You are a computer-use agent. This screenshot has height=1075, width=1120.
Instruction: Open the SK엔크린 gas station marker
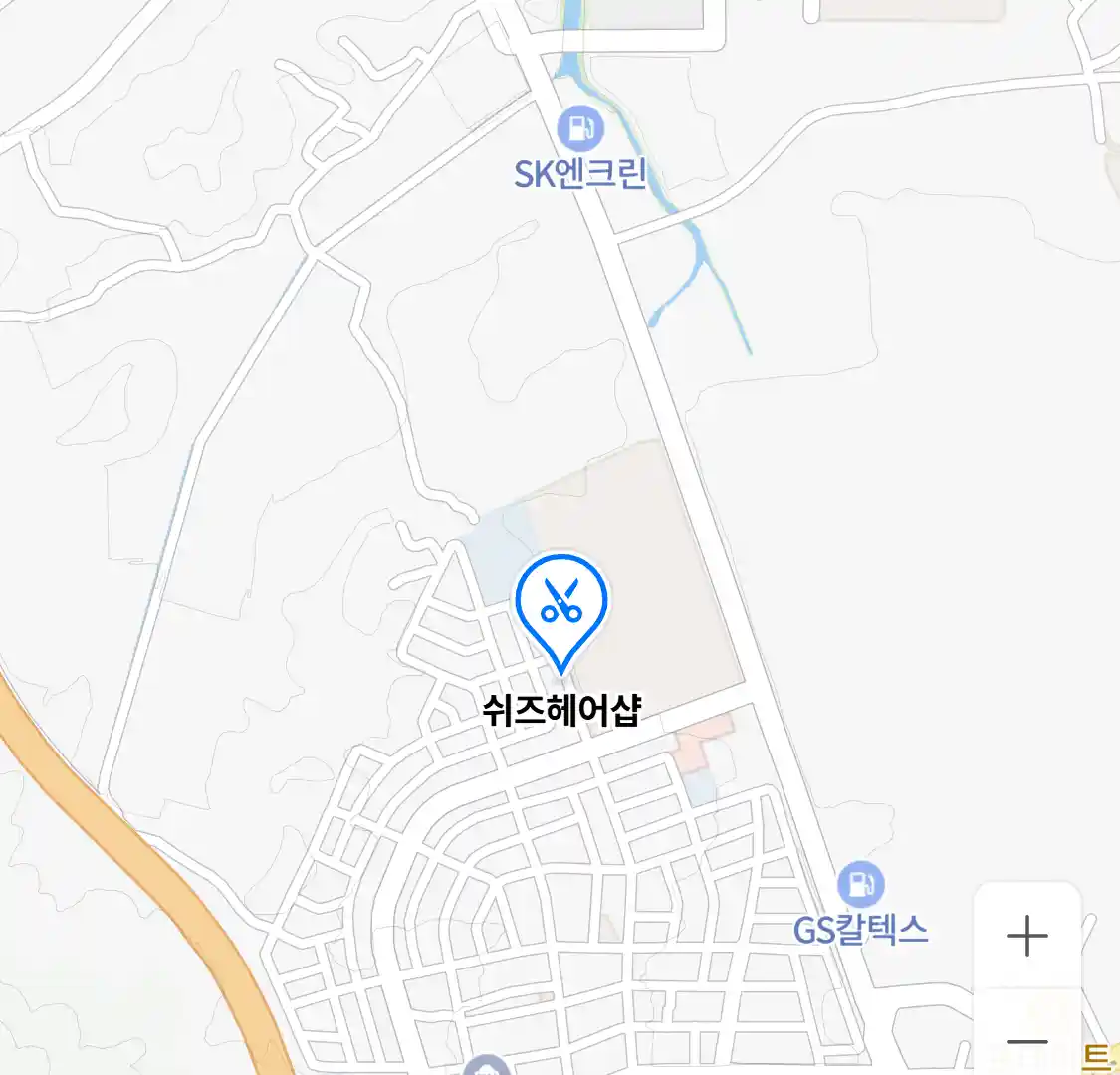coord(579,129)
